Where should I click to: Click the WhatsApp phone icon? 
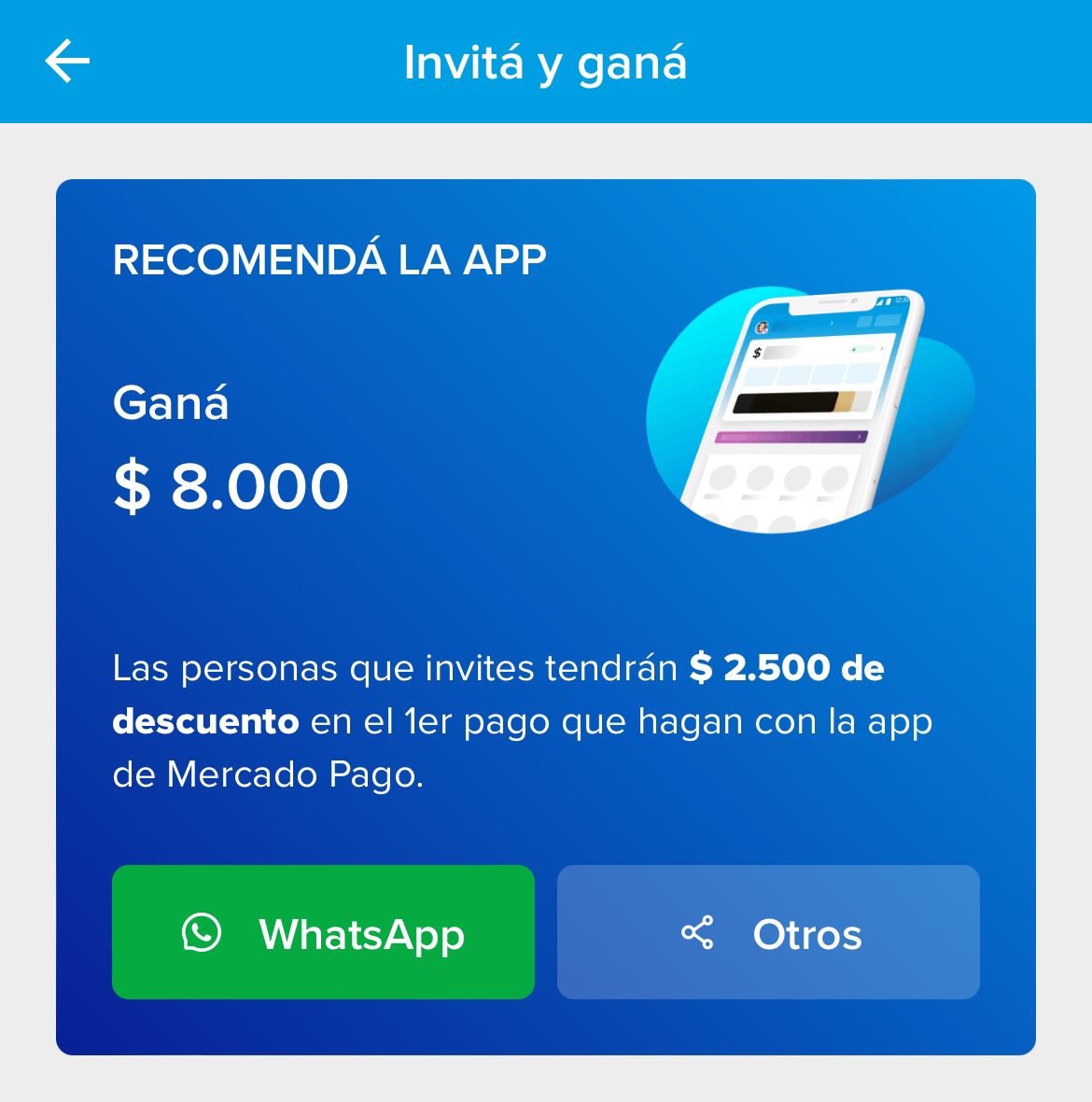click(x=203, y=933)
